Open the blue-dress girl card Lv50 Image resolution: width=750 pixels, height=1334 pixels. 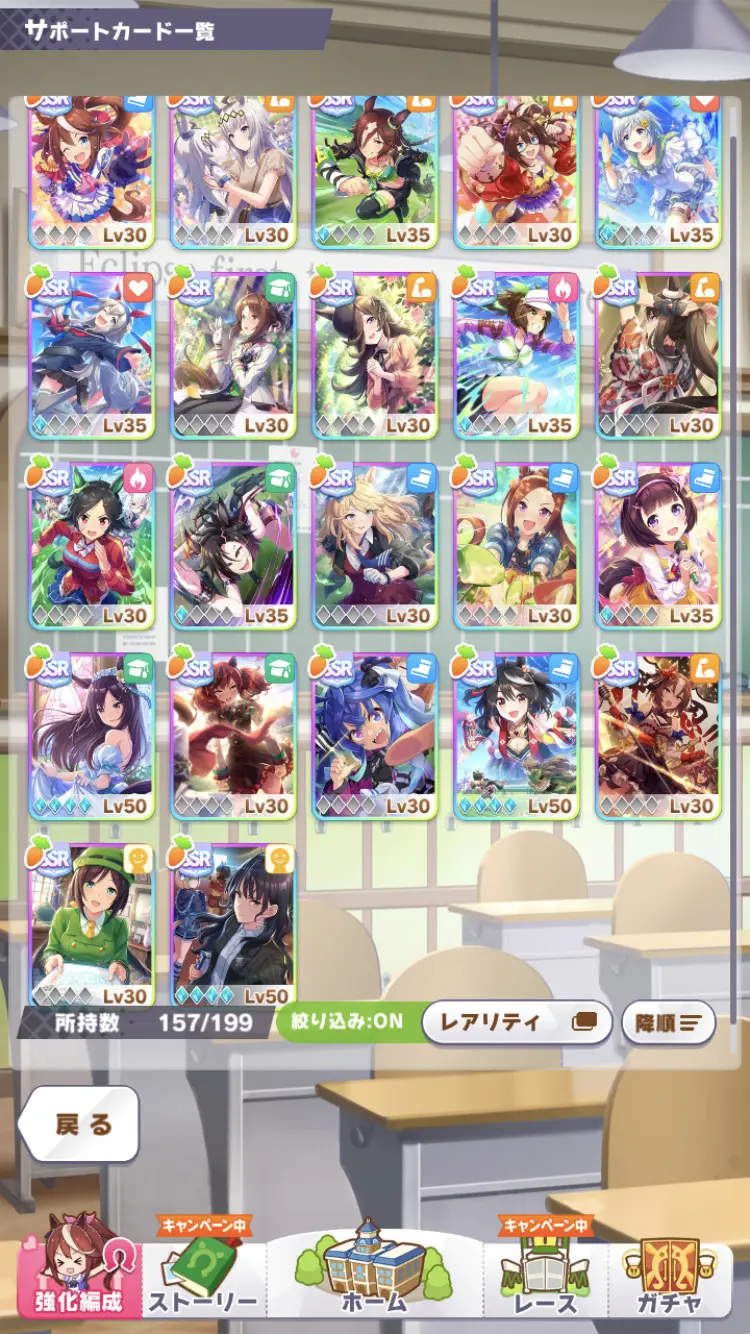92,735
